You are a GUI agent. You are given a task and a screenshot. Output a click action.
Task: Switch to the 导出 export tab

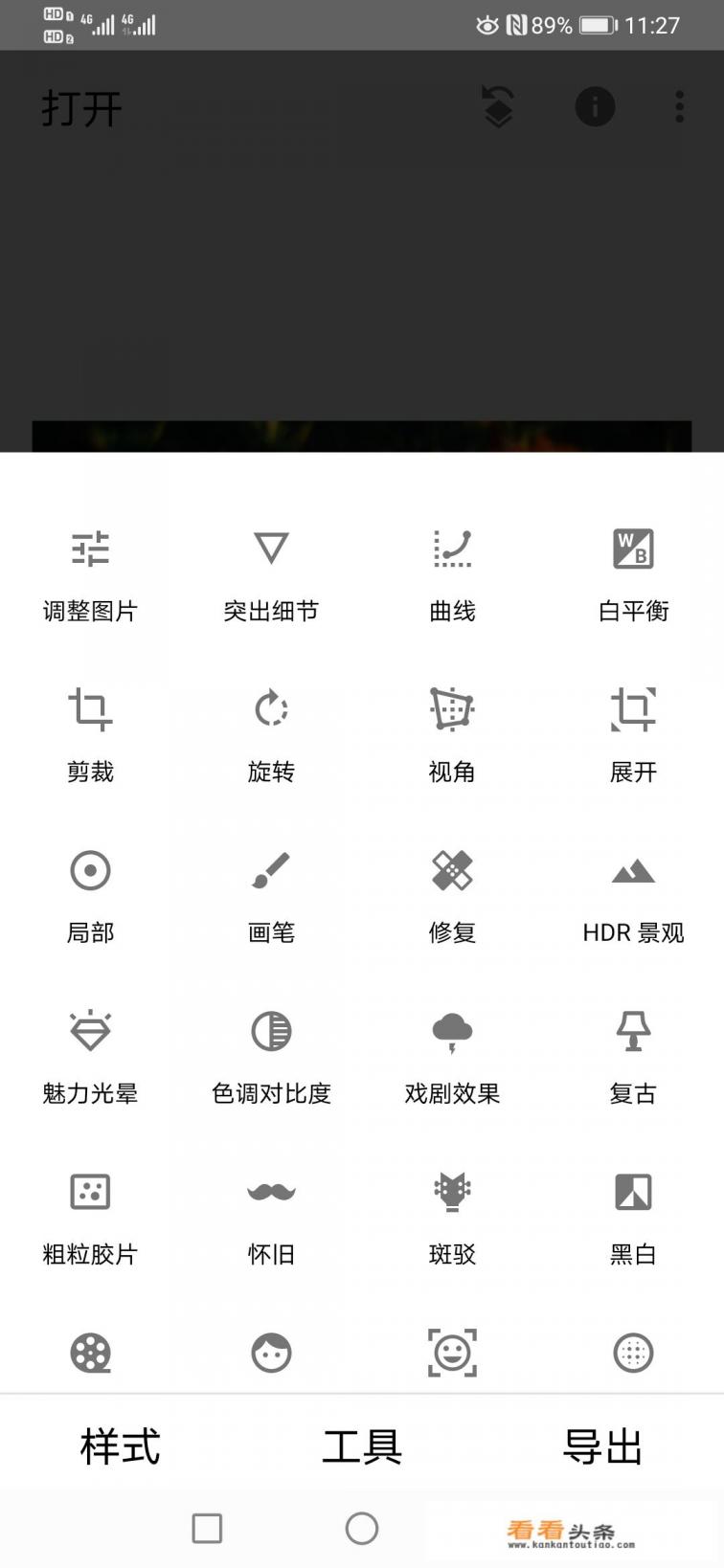pyautogui.click(x=602, y=1445)
